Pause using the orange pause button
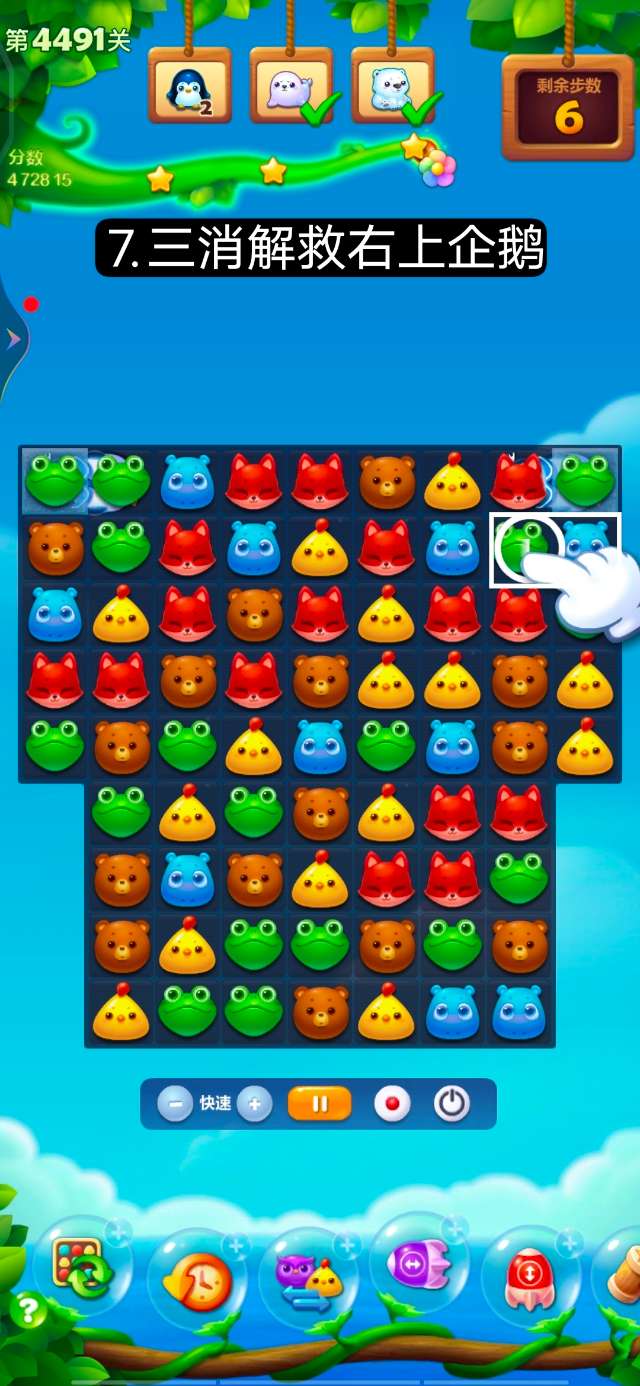 click(320, 1104)
